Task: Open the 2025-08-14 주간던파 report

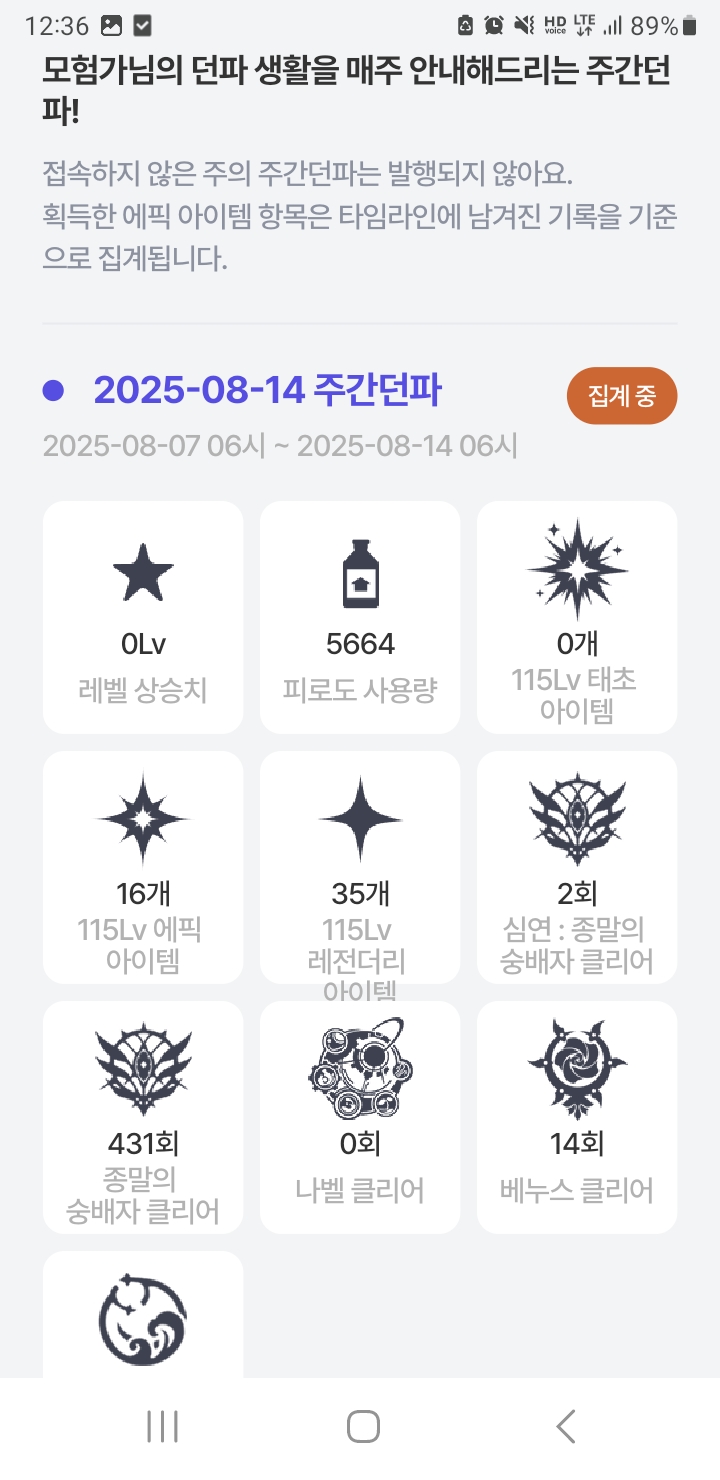Action: tap(267, 392)
